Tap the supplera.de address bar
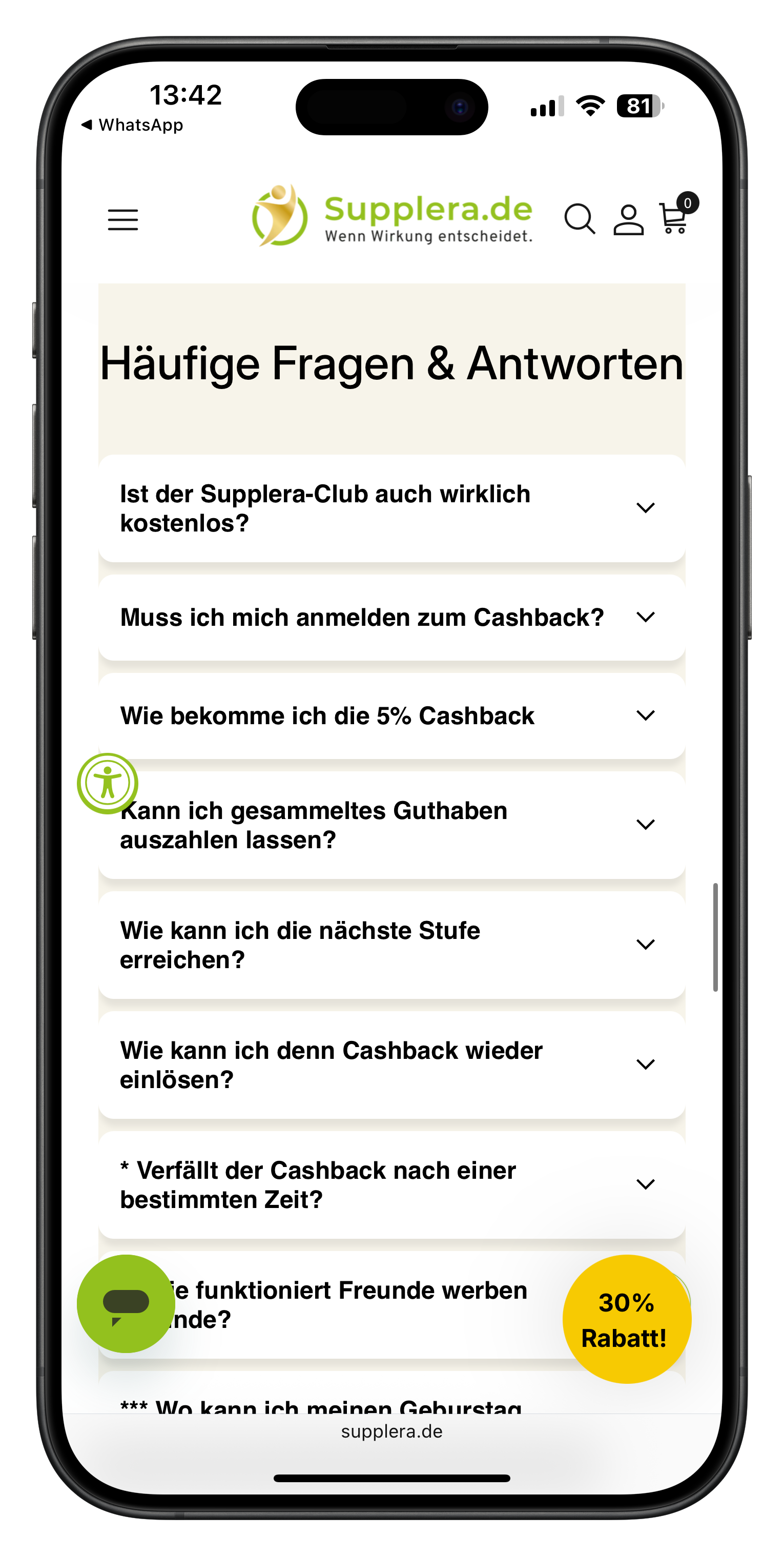784x1556 pixels. 391,1430
